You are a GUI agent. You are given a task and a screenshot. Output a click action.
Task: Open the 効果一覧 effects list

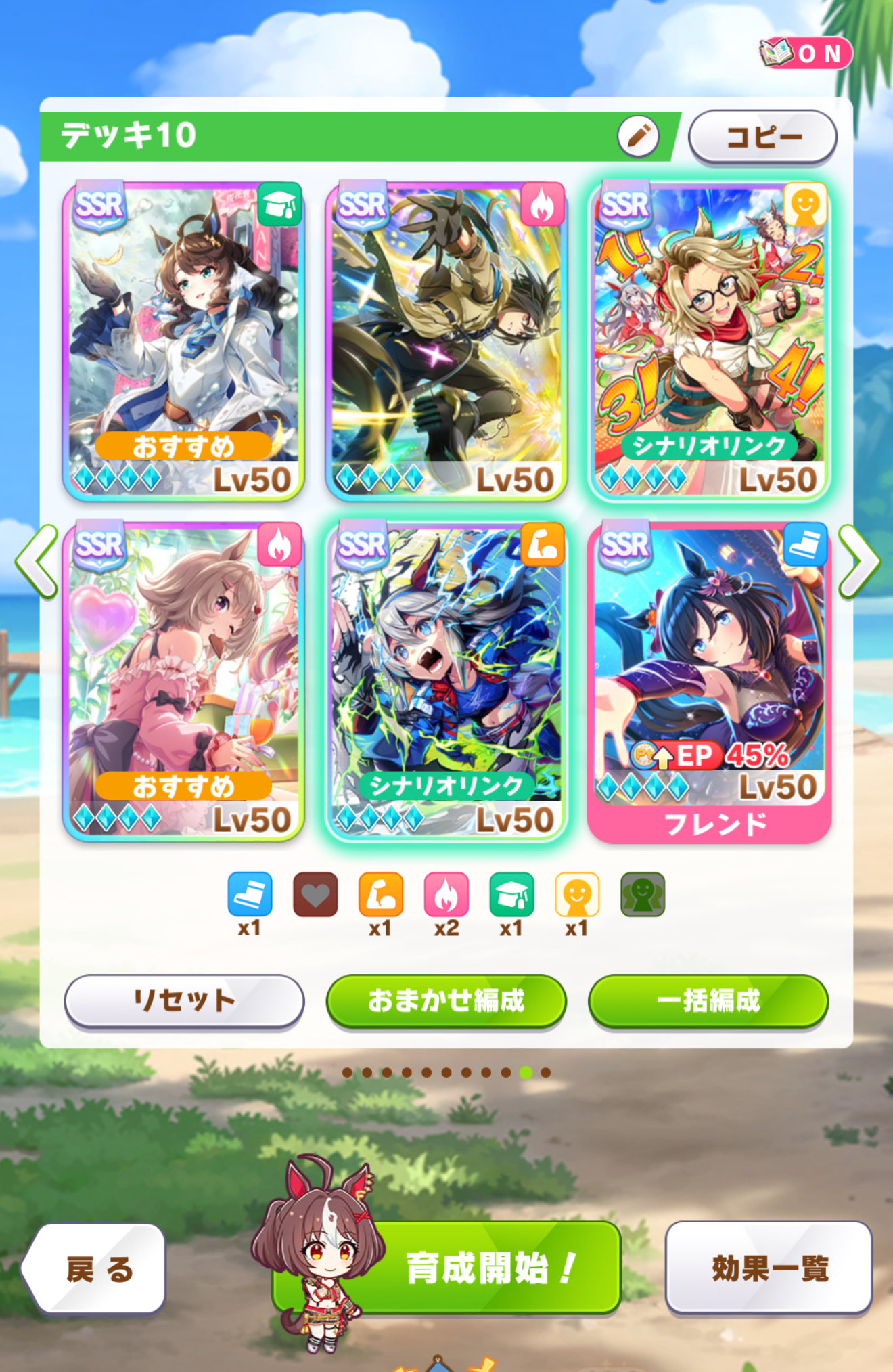point(769,1267)
